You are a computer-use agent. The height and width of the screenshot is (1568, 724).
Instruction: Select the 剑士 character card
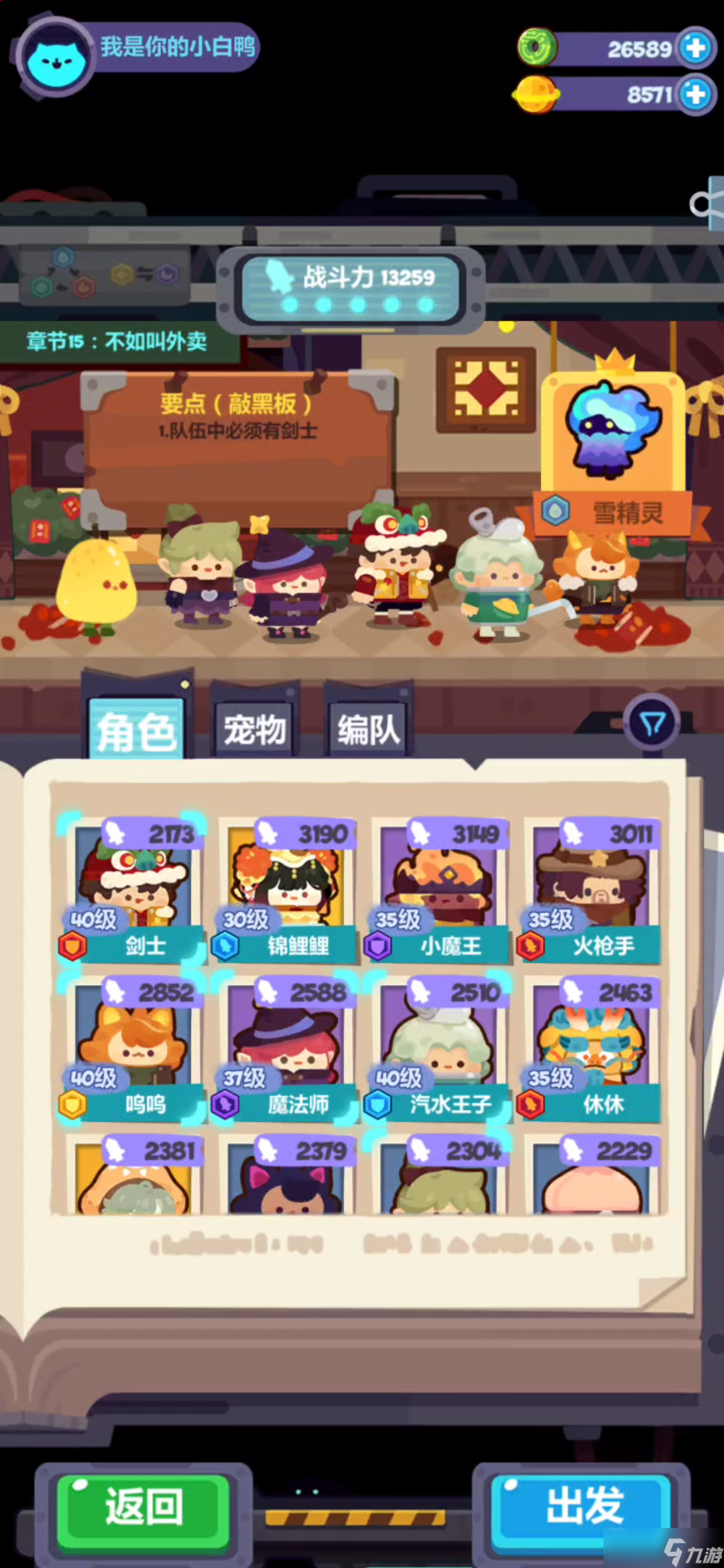pos(132,891)
